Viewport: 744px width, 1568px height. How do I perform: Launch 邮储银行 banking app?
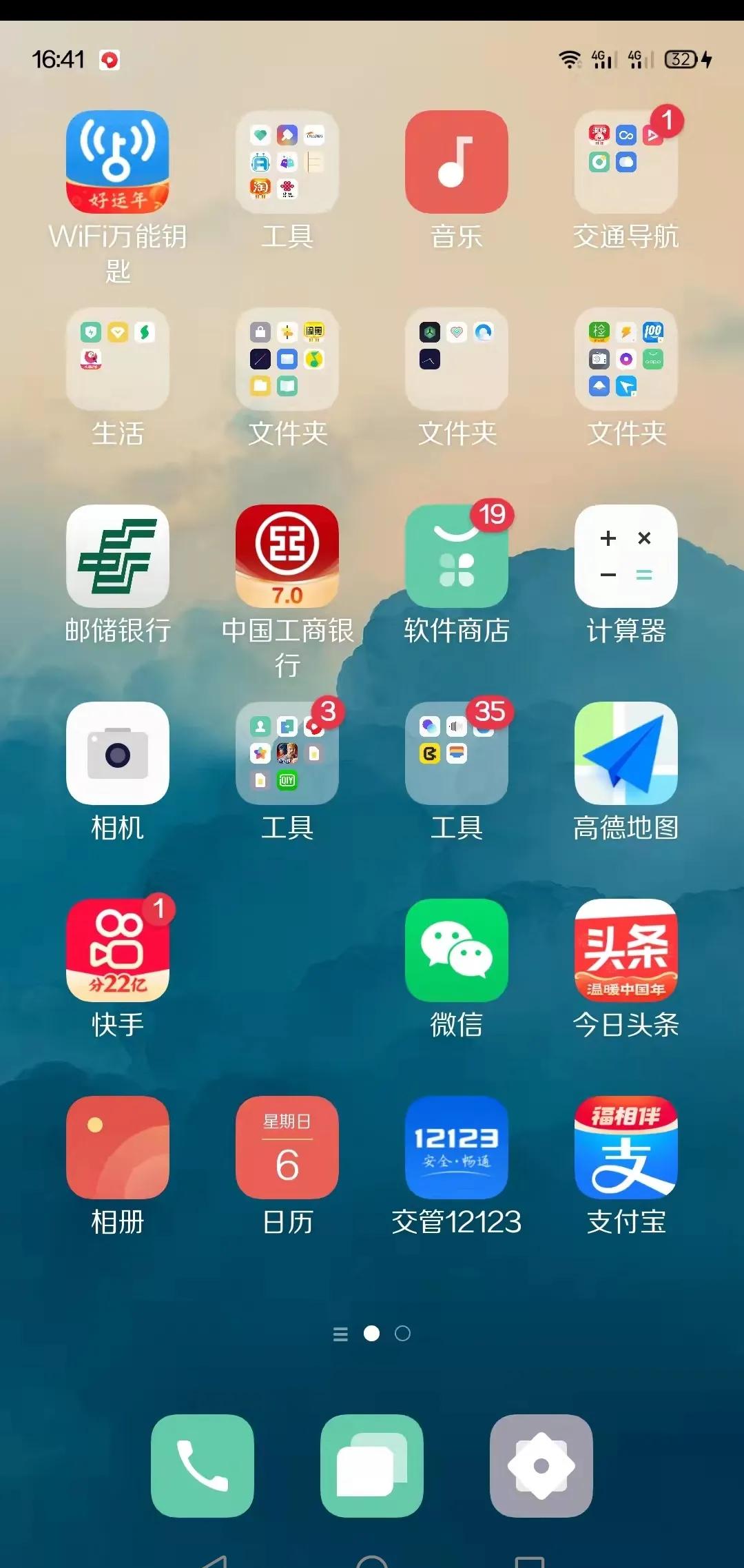118,556
